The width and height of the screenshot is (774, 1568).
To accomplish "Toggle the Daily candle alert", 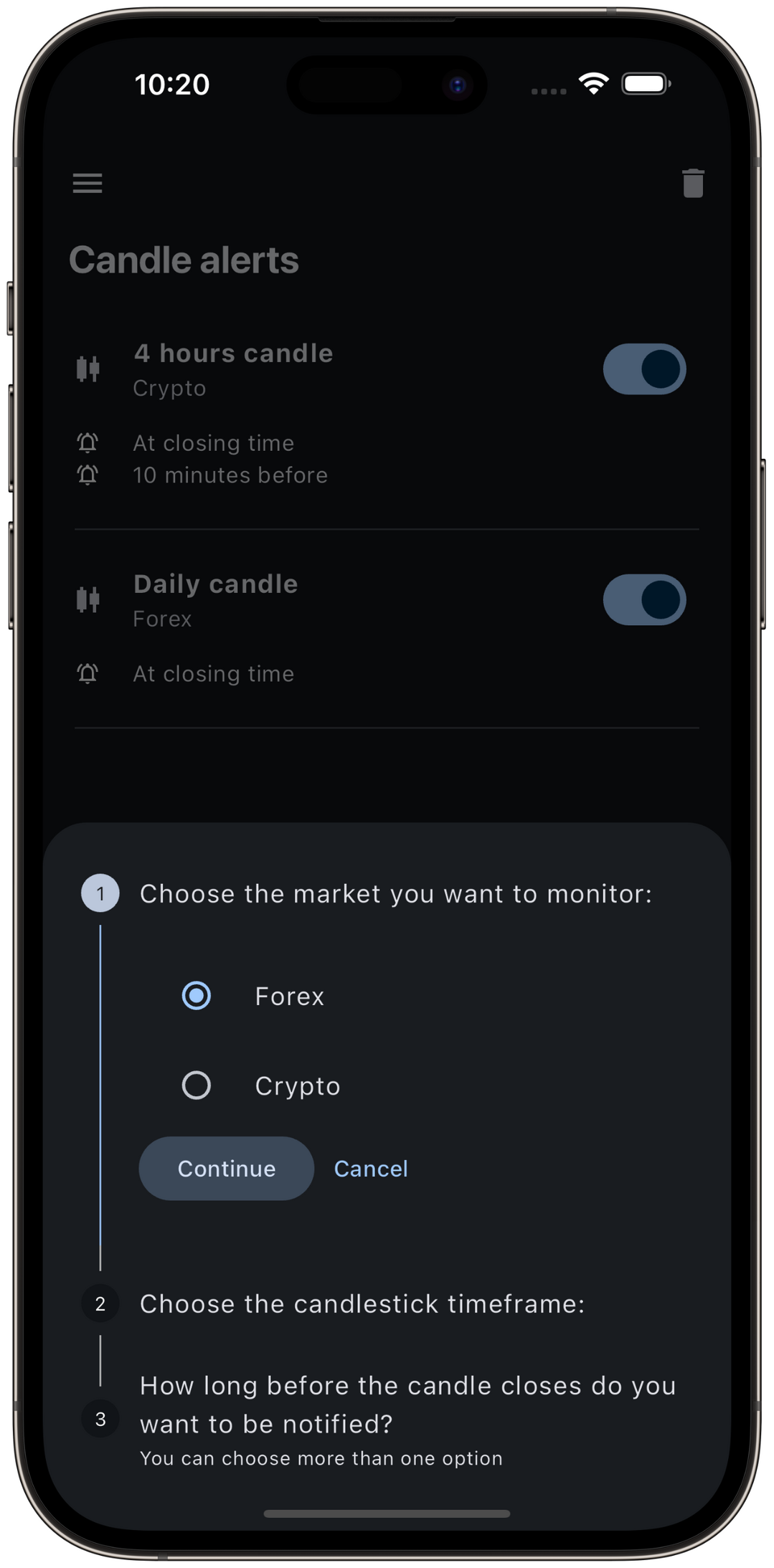I will (644, 599).
